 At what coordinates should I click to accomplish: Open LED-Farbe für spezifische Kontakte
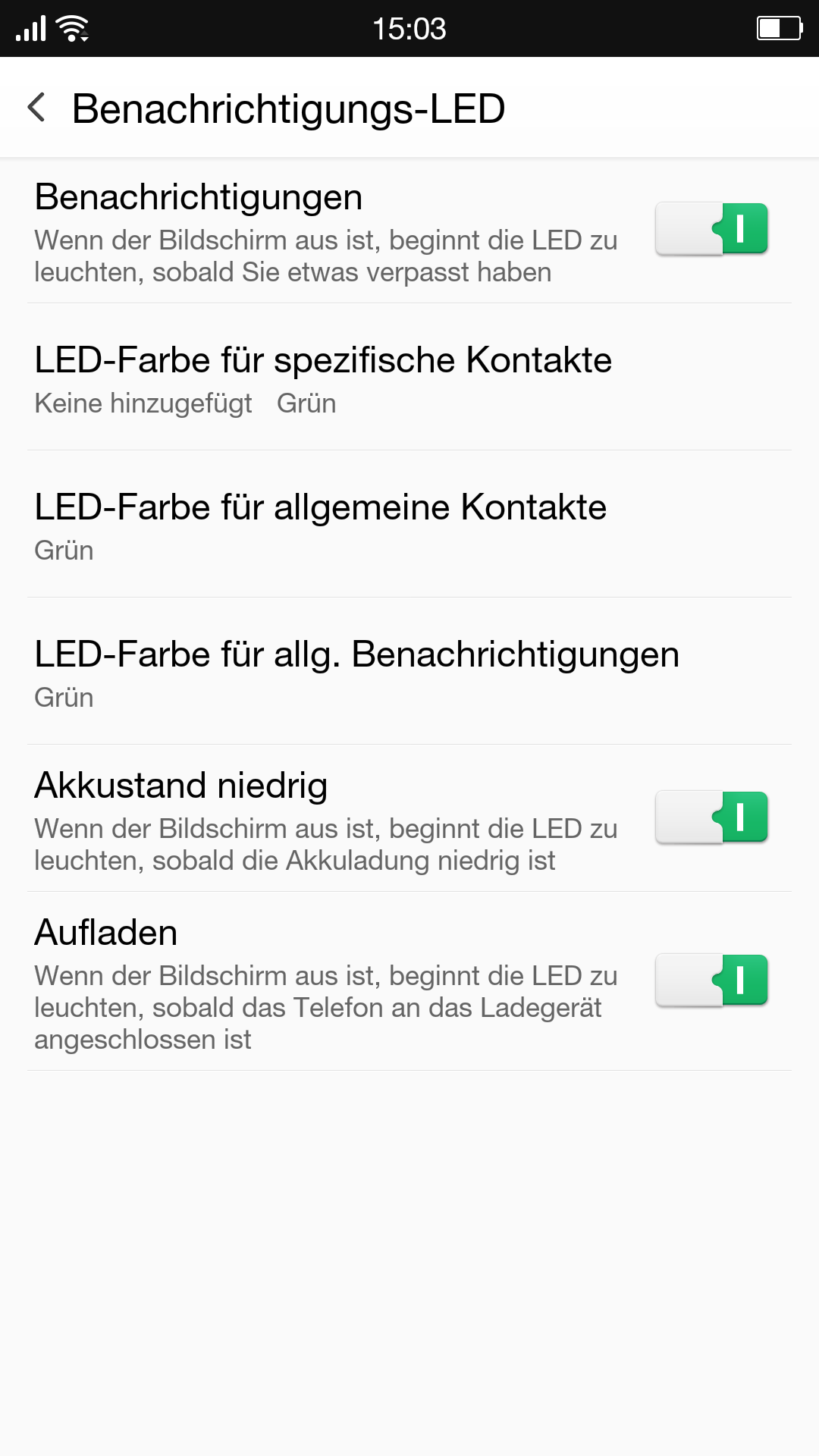(x=409, y=378)
